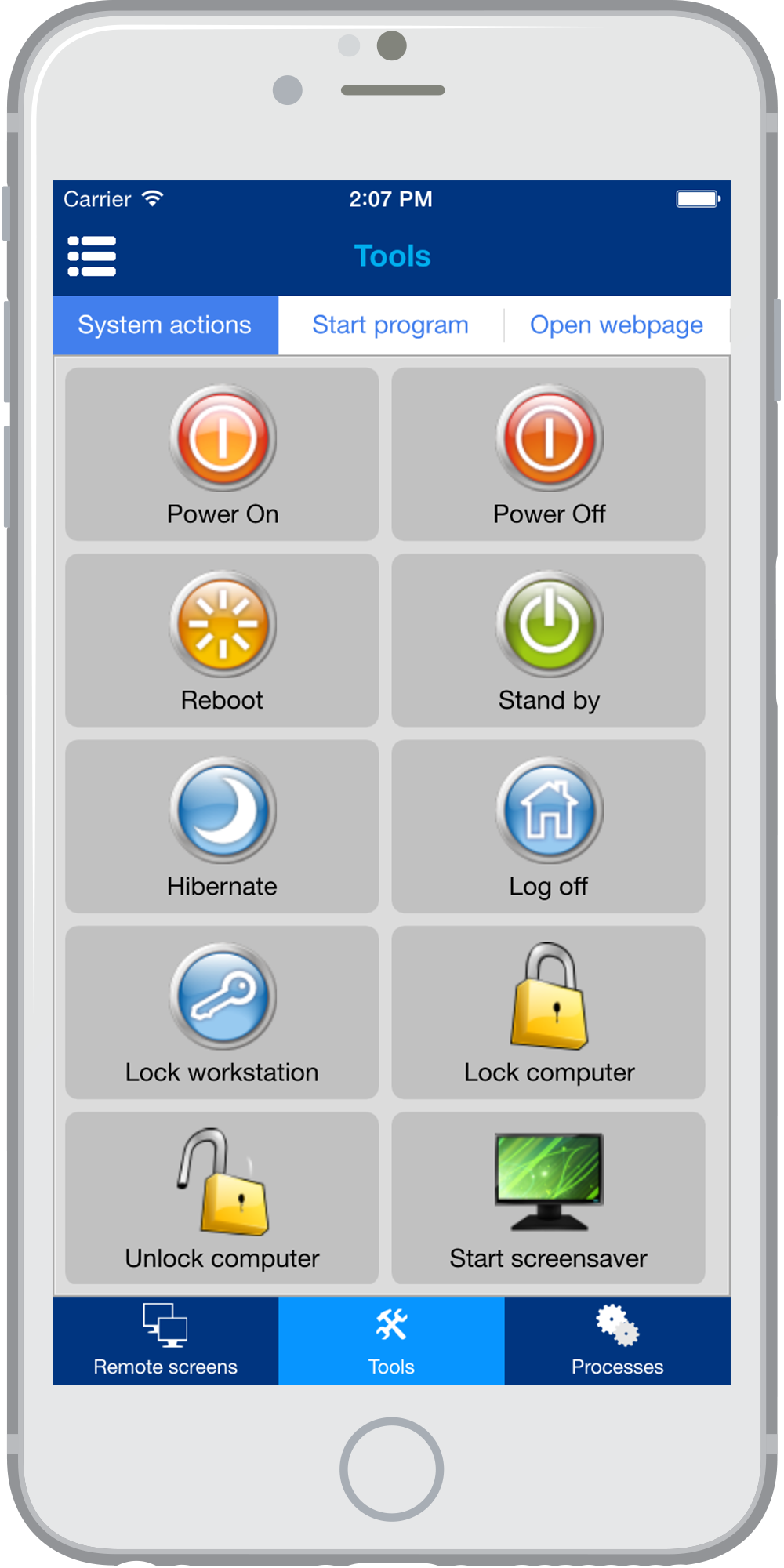Screen dimensions: 784x1568
Task: Open the Processes tab
Action: (x=617, y=1341)
